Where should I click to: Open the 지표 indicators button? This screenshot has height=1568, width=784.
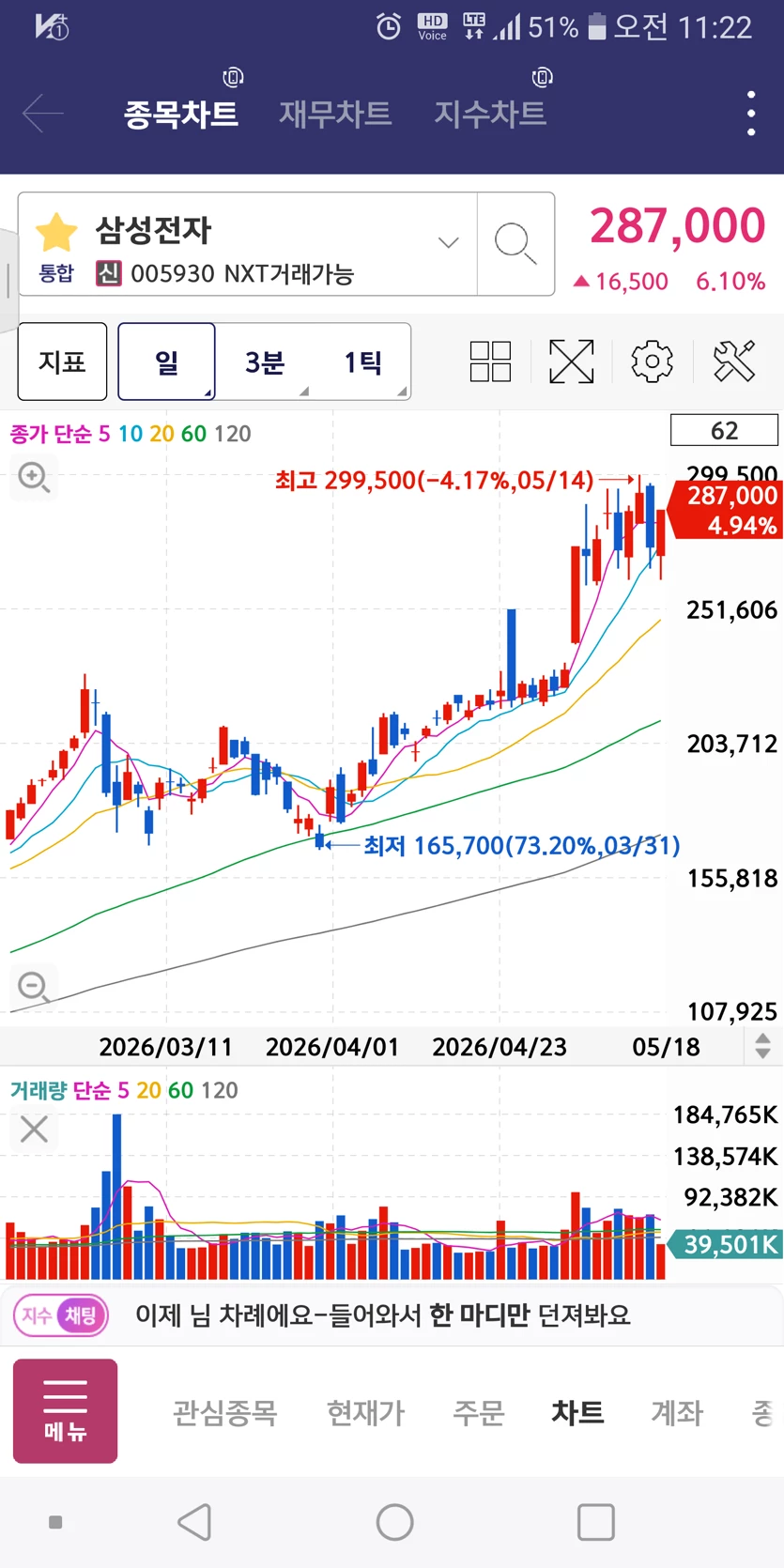point(62,361)
